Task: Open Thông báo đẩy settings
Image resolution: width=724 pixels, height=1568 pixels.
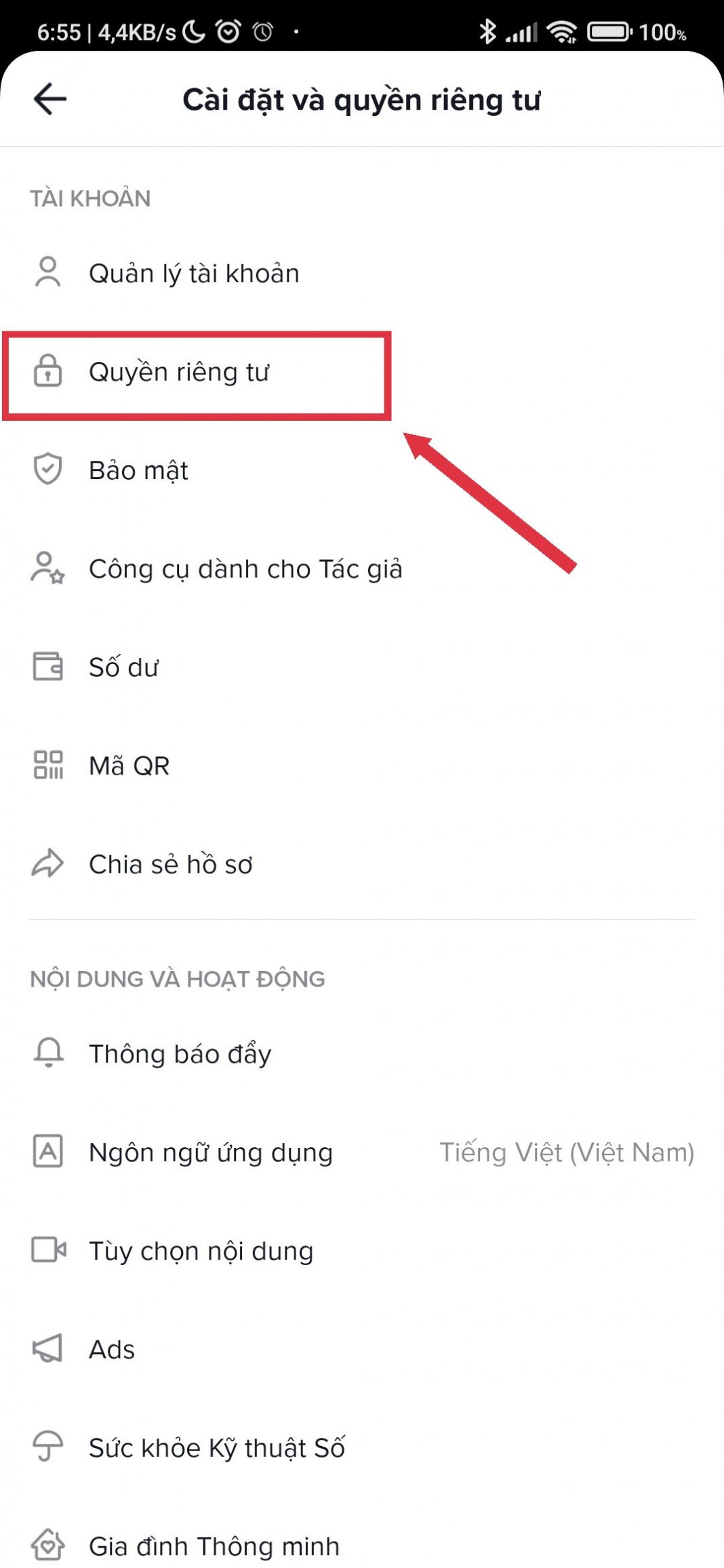Action: tap(180, 1054)
